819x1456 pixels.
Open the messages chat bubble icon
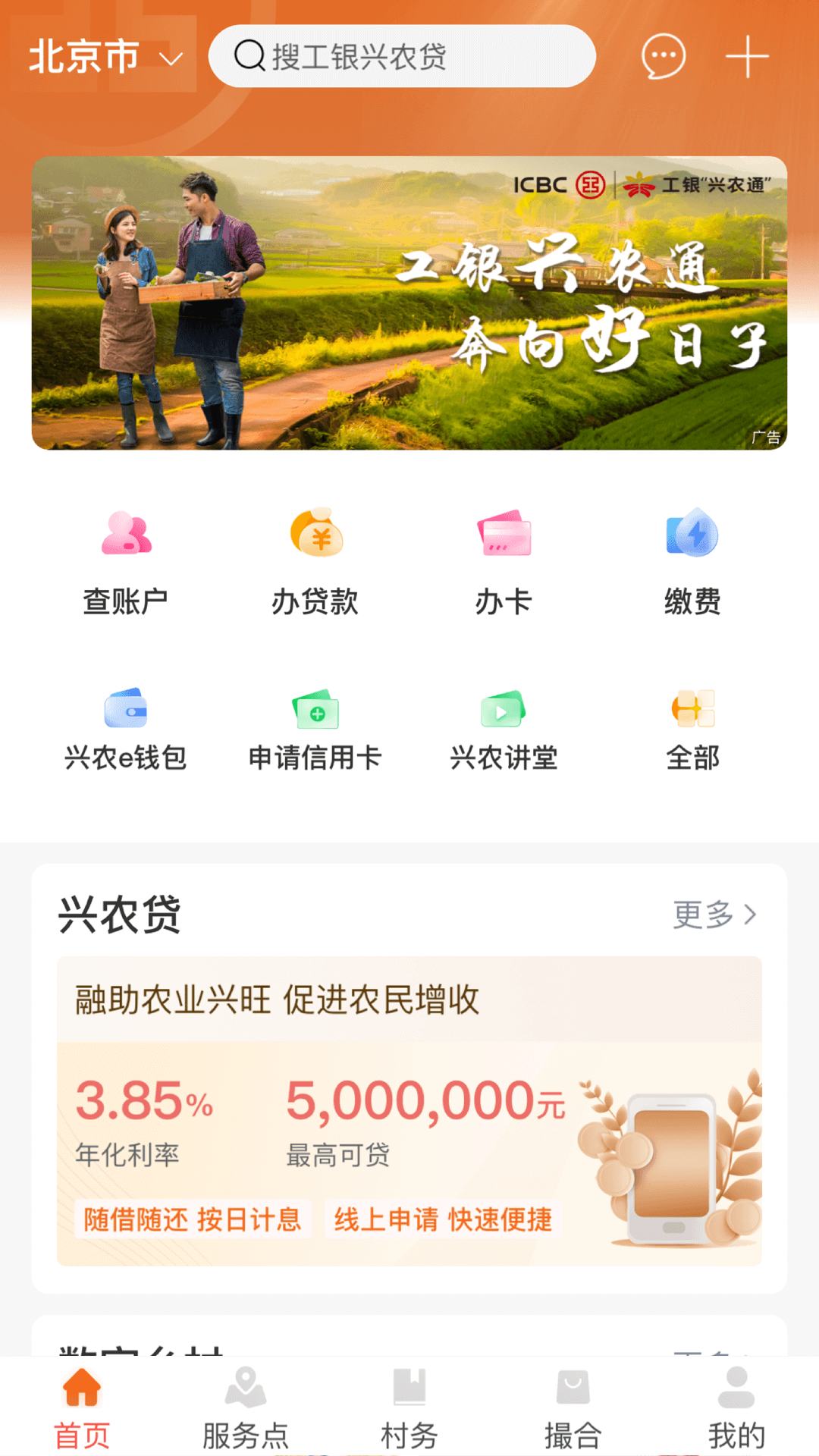click(x=661, y=55)
